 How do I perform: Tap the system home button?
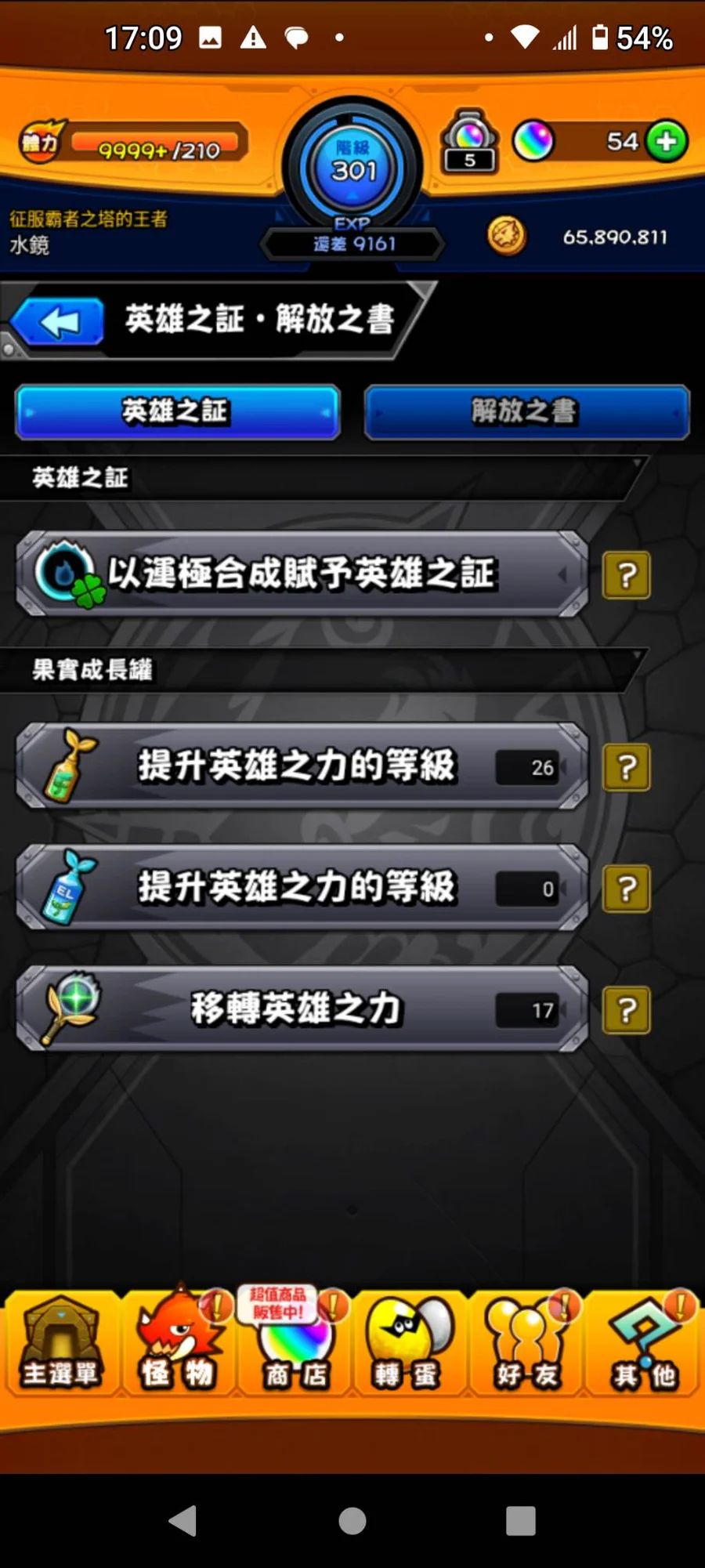tap(352, 1521)
